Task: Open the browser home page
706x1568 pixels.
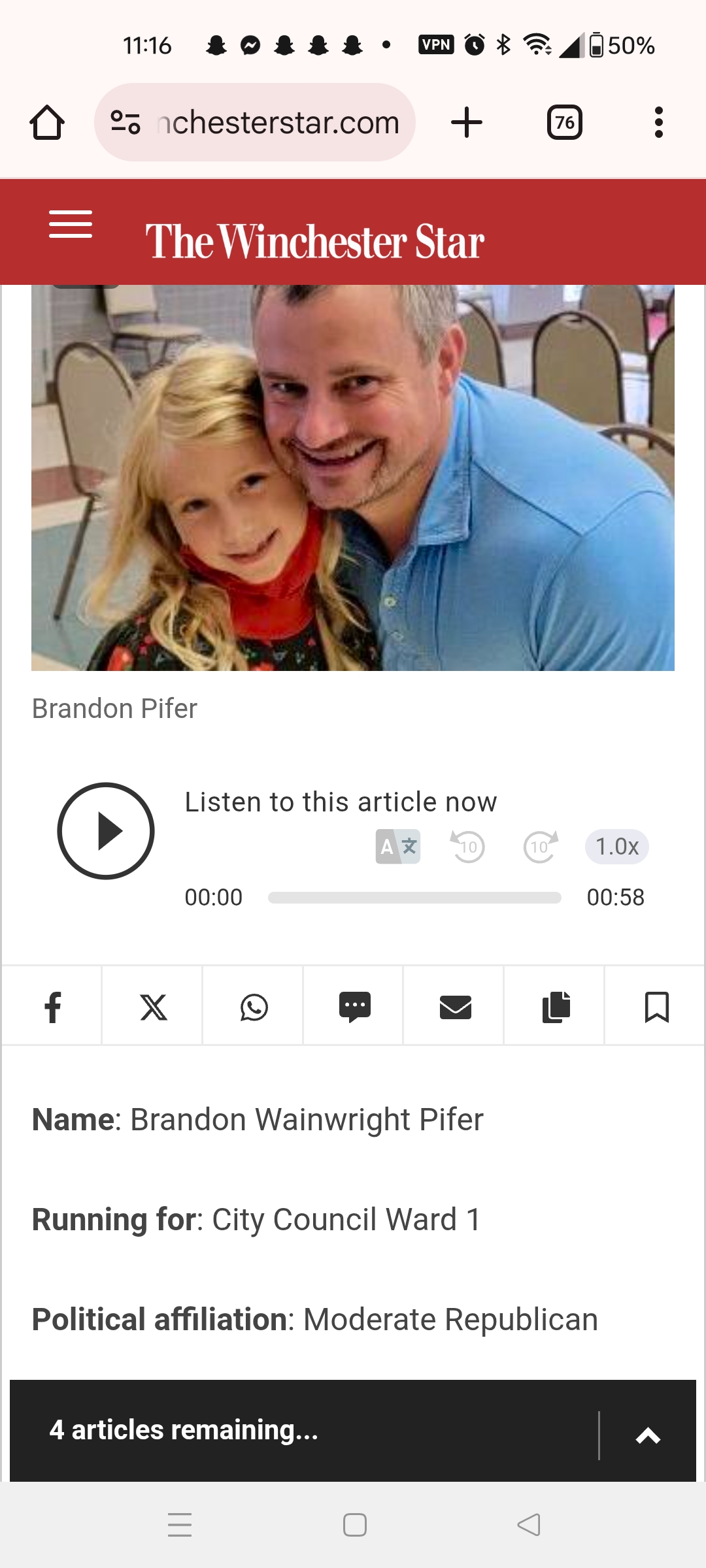Action: point(47,123)
